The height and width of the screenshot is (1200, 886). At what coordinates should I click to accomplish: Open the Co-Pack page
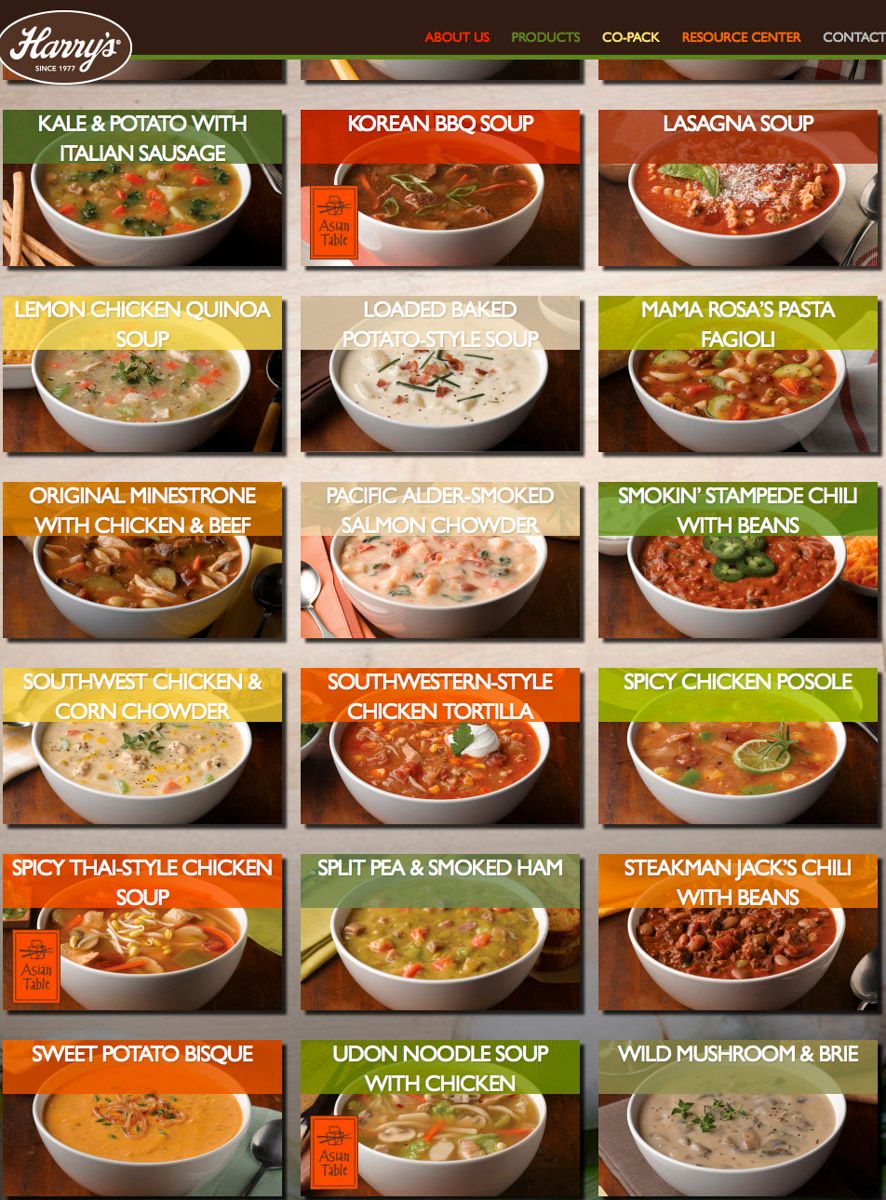click(x=630, y=37)
